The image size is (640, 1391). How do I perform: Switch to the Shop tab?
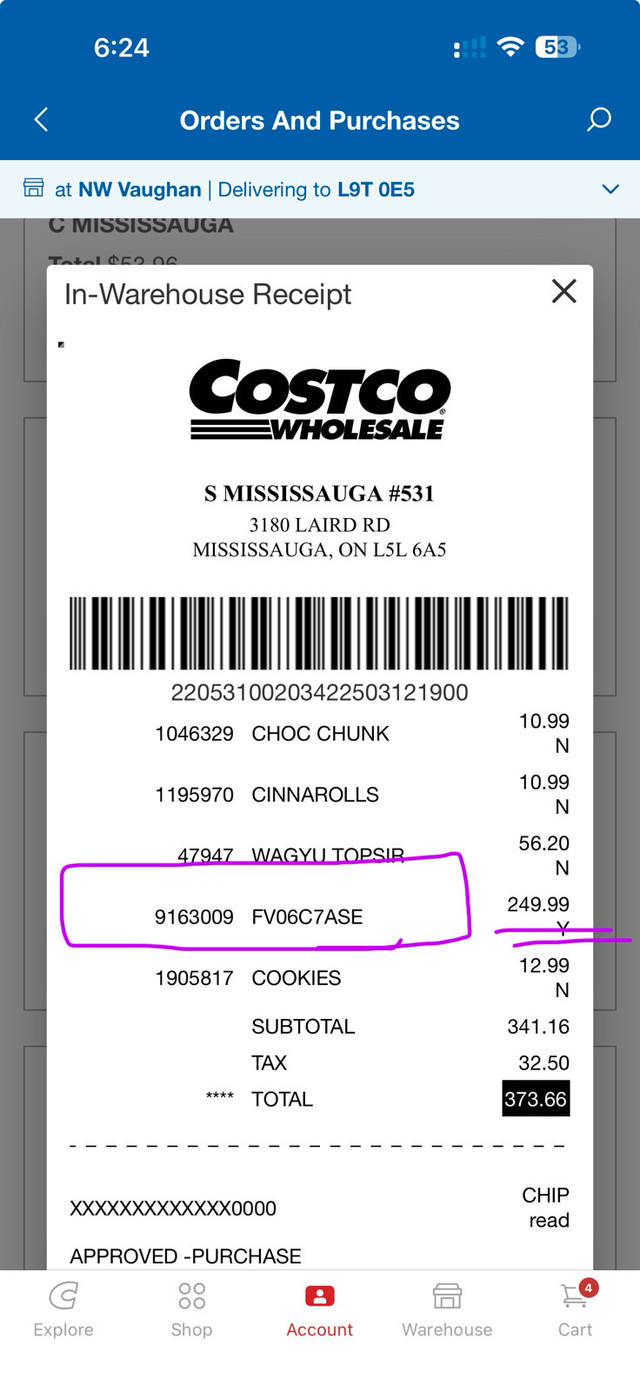tap(191, 1310)
